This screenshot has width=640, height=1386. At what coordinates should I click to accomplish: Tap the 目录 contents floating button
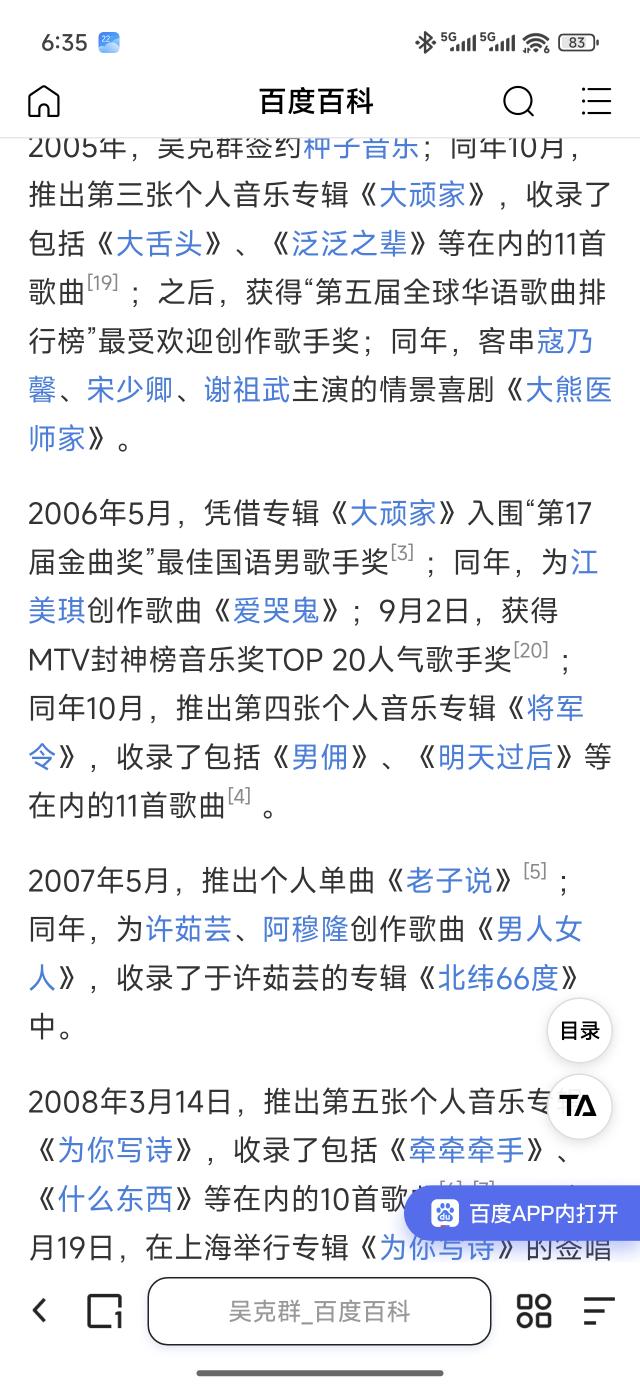point(580,1031)
